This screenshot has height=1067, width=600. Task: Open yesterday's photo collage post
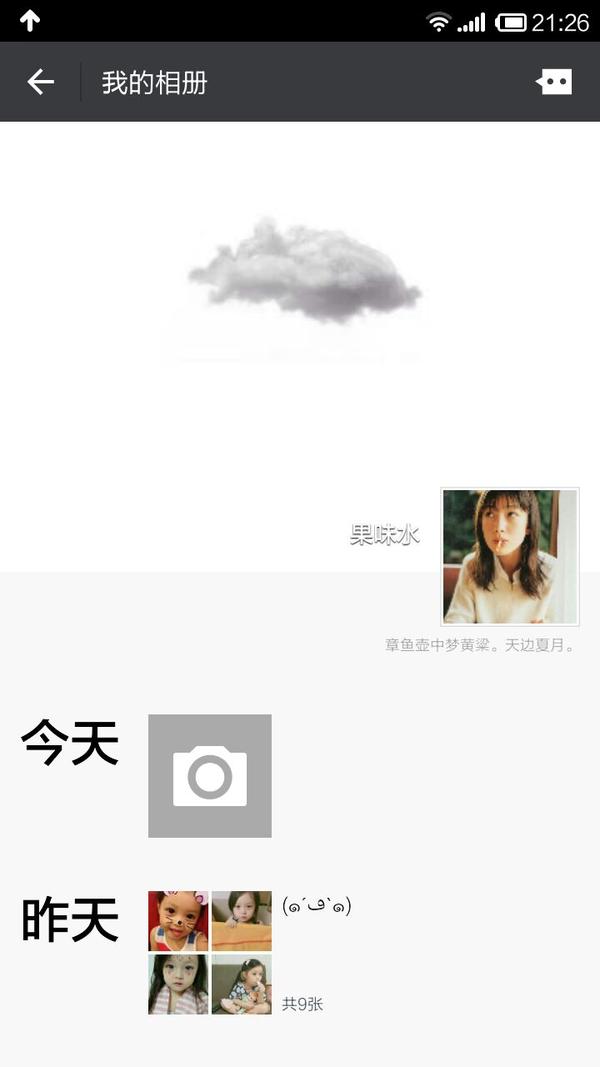(209, 952)
